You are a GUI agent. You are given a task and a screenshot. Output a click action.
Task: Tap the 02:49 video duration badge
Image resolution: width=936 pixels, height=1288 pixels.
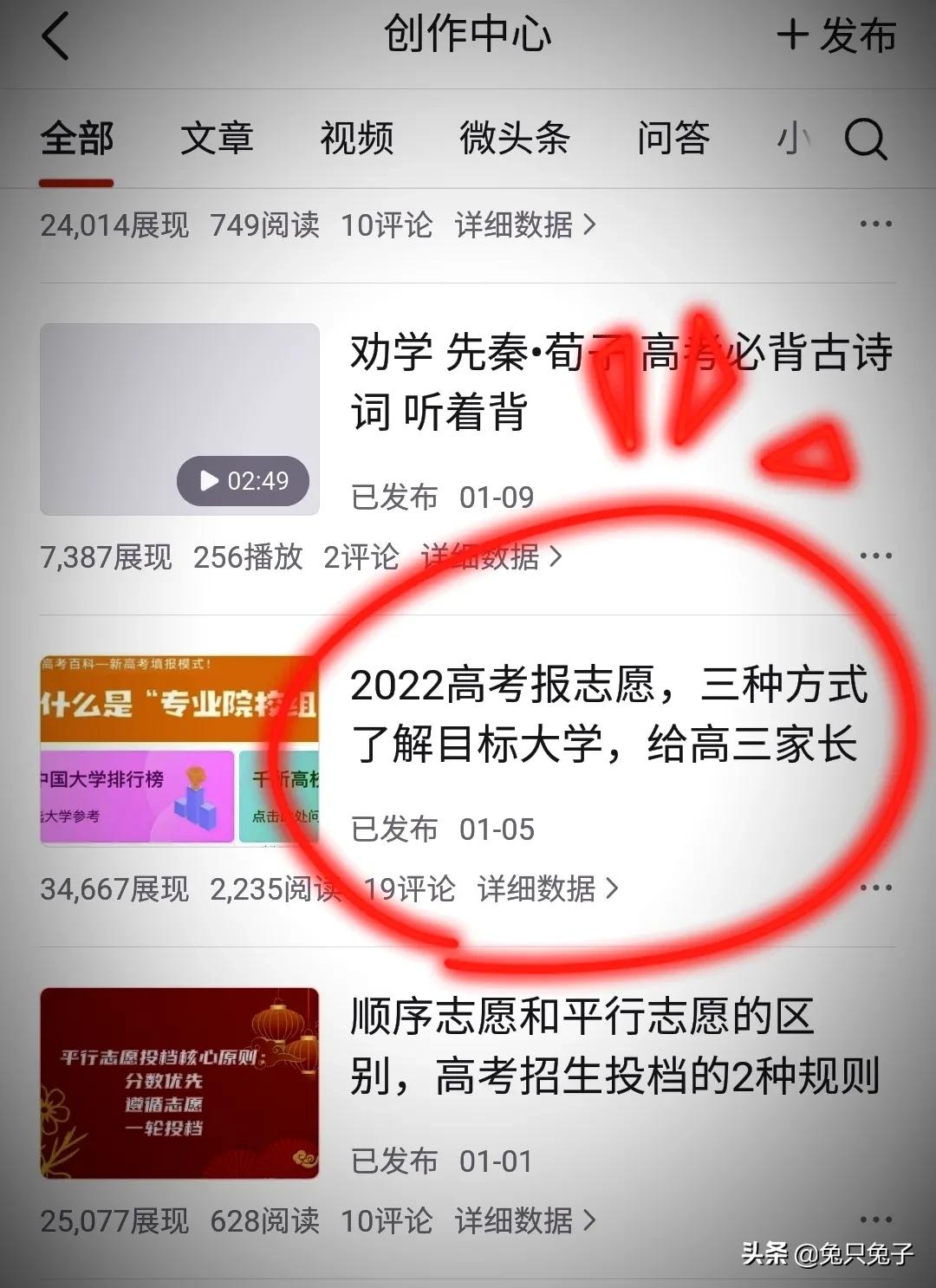pos(243,480)
